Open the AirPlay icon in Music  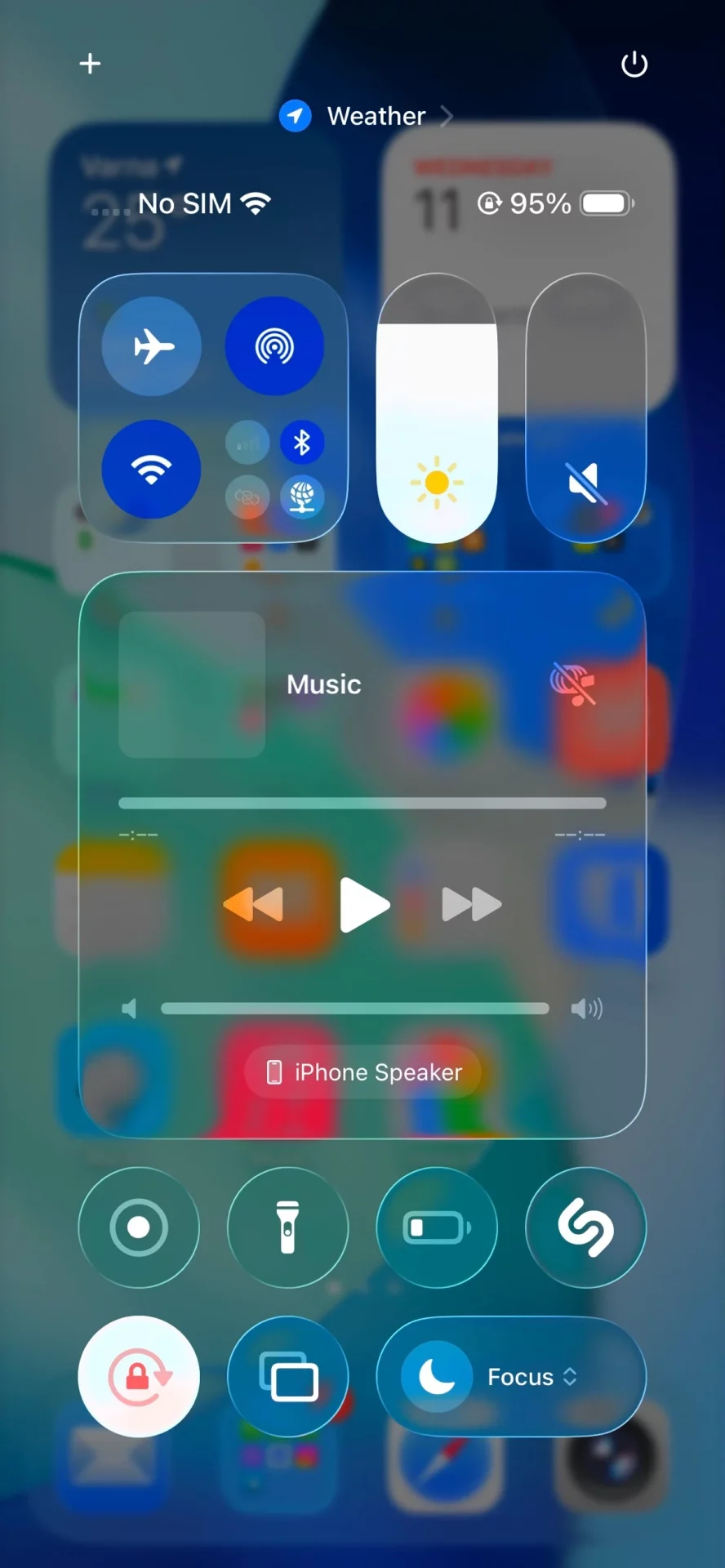click(x=573, y=684)
